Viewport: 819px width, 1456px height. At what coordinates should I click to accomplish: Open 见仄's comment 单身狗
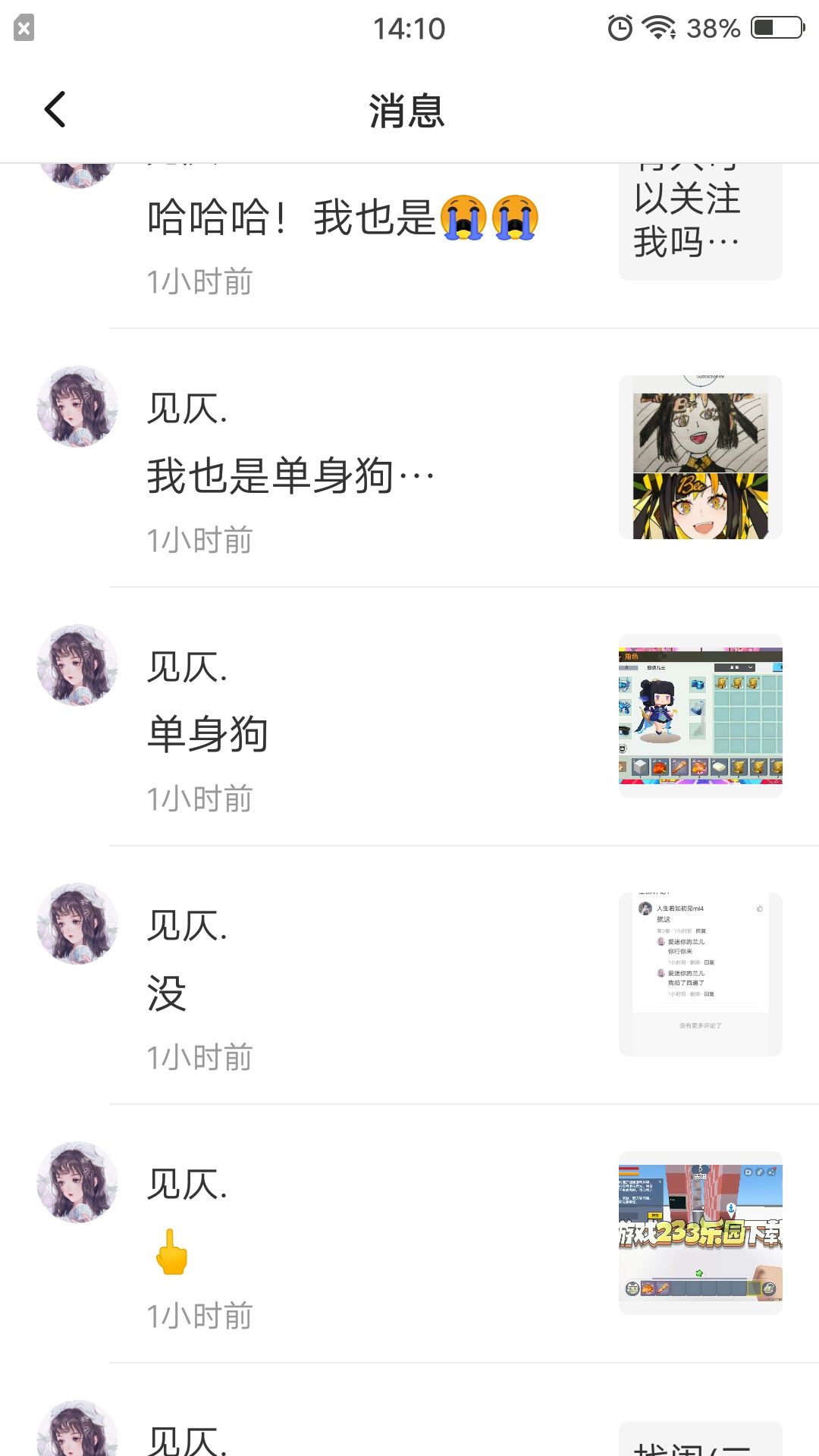click(207, 734)
